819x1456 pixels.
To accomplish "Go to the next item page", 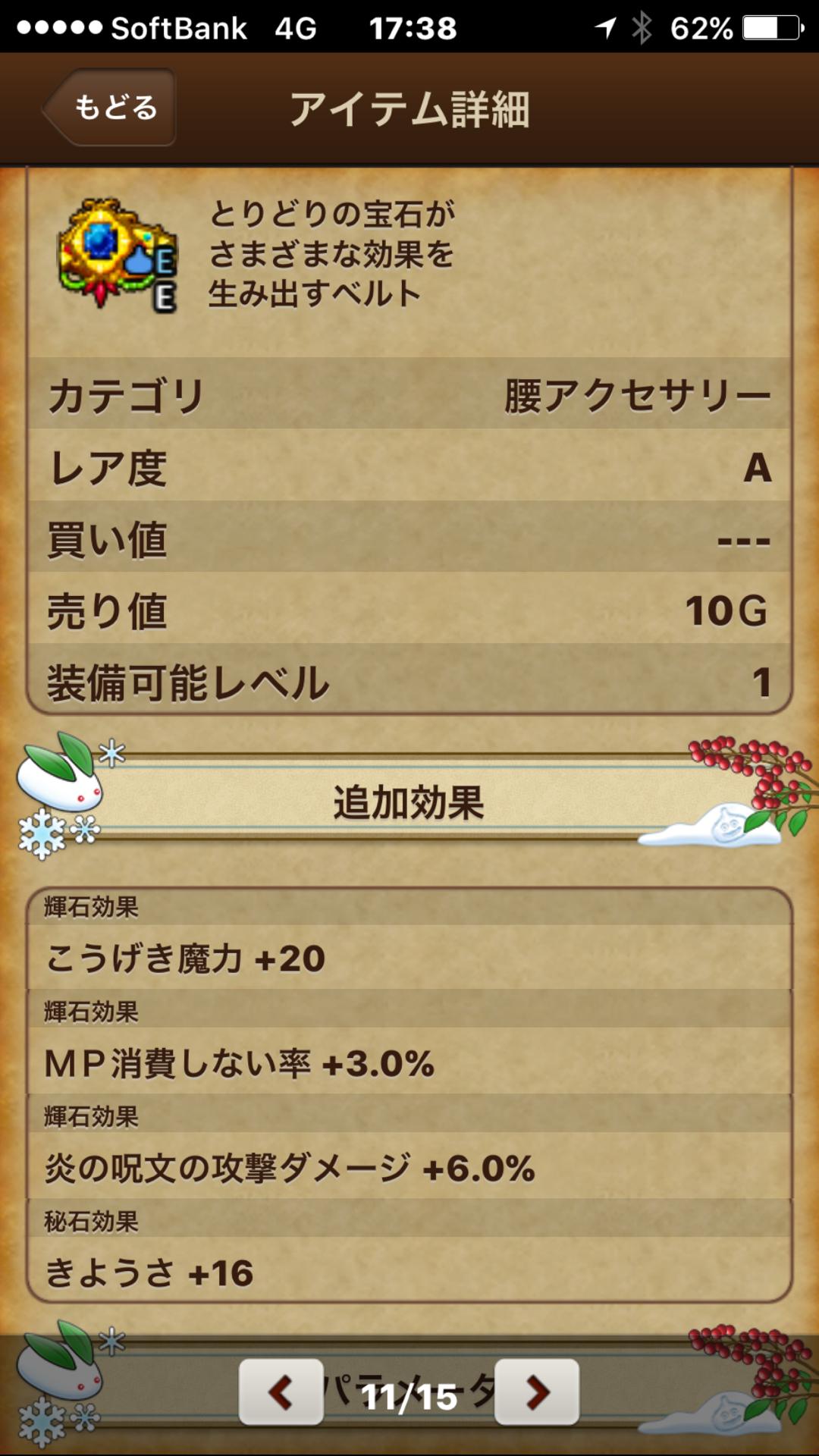I will pyautogui.click(x=537, y=1392).
